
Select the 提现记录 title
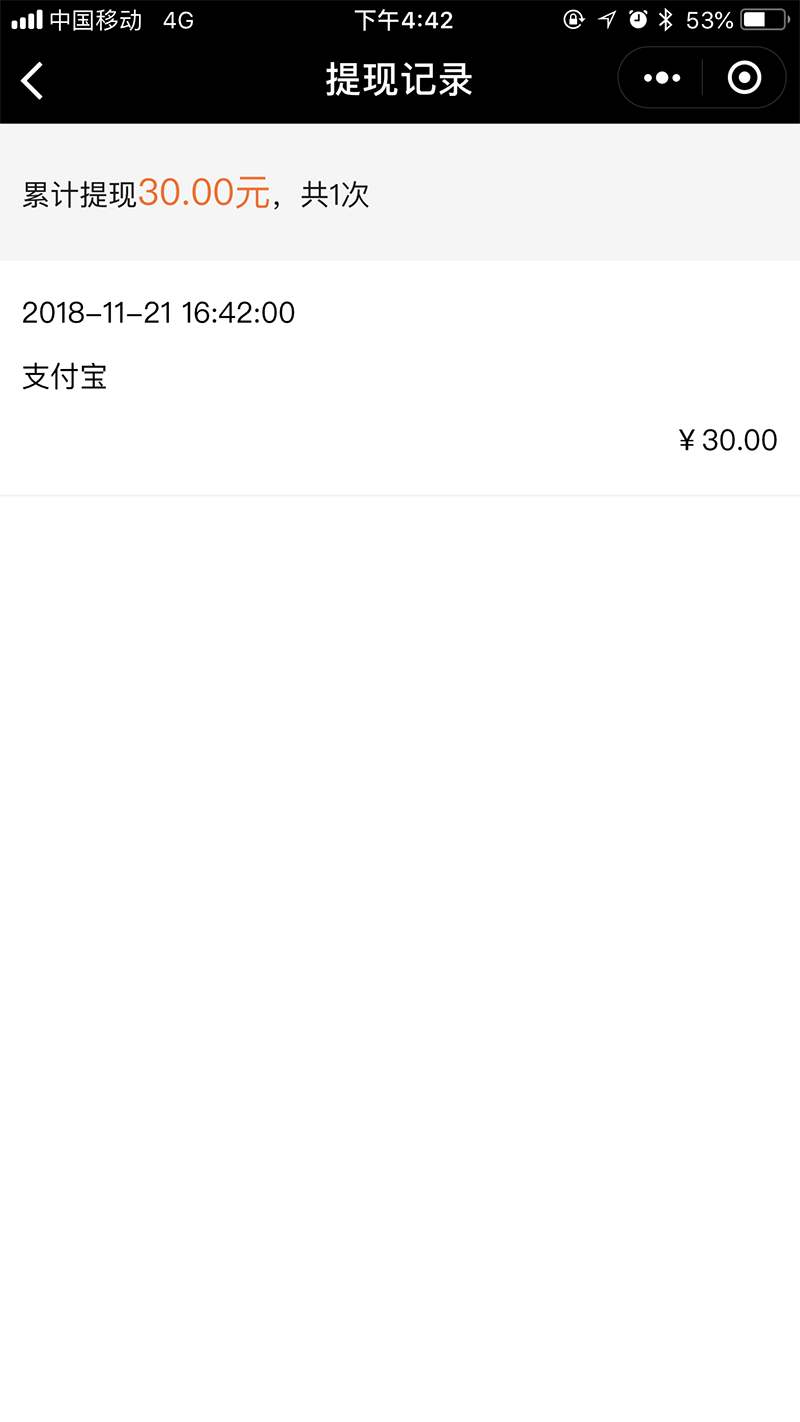click(x=400, y=80)
